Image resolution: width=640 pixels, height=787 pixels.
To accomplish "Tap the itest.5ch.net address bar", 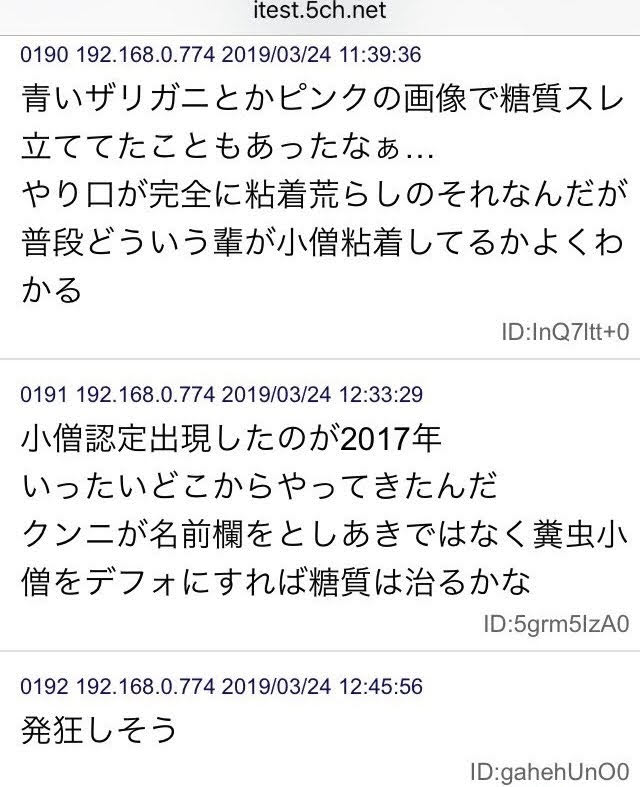I will click(320, 12).
